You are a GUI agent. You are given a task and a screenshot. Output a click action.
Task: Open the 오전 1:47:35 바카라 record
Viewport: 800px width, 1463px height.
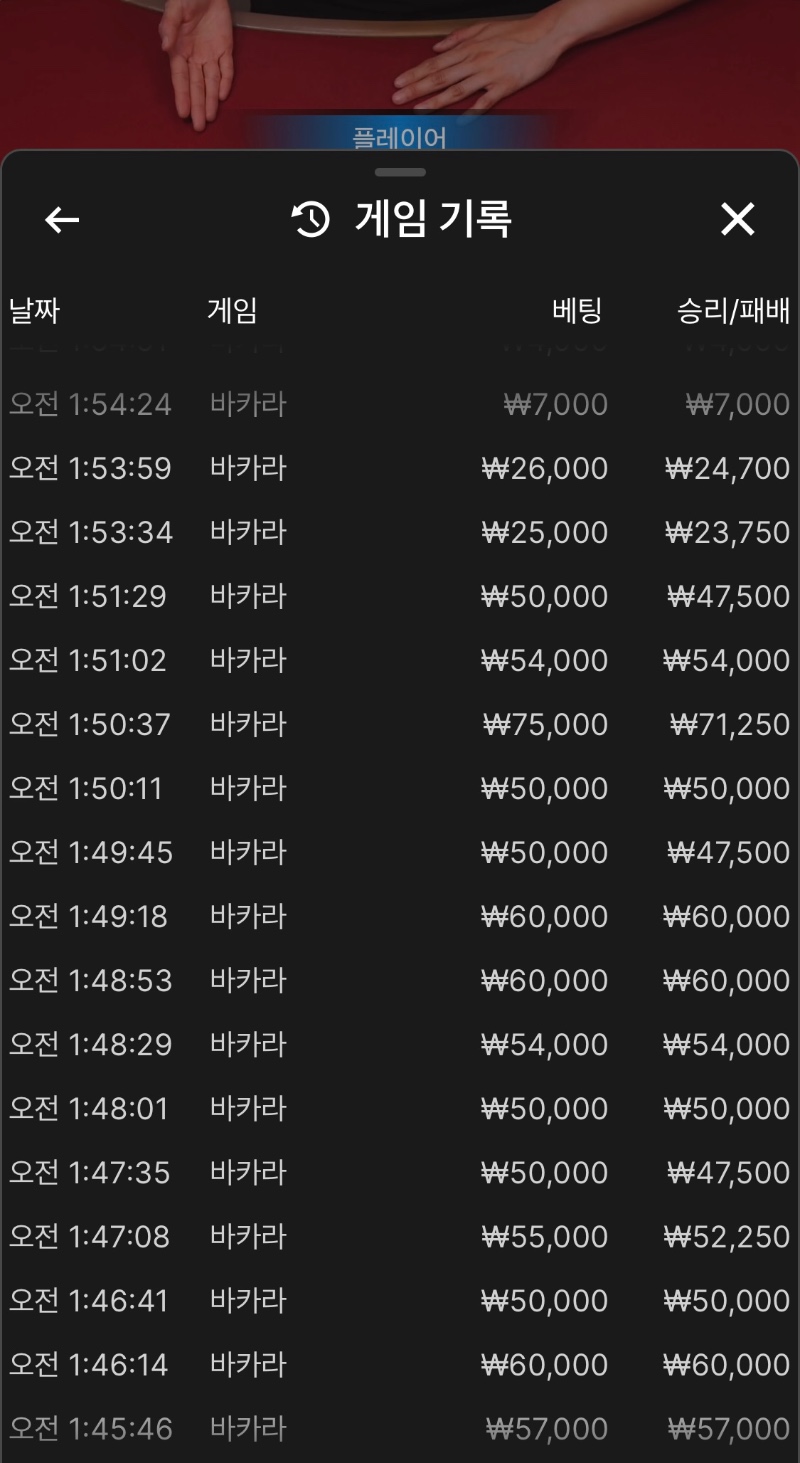(400, 1172)
